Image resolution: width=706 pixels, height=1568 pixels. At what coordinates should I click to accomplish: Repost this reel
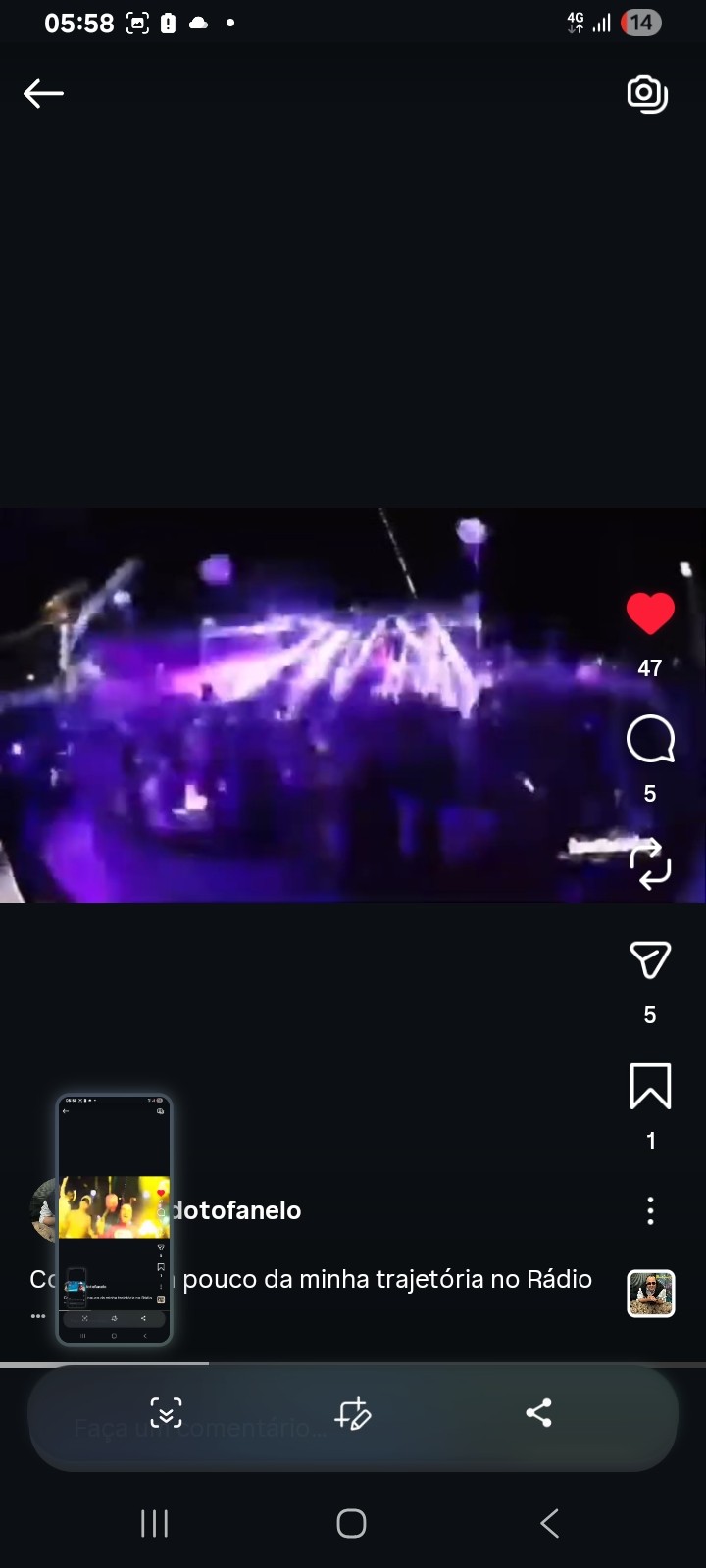650,865
